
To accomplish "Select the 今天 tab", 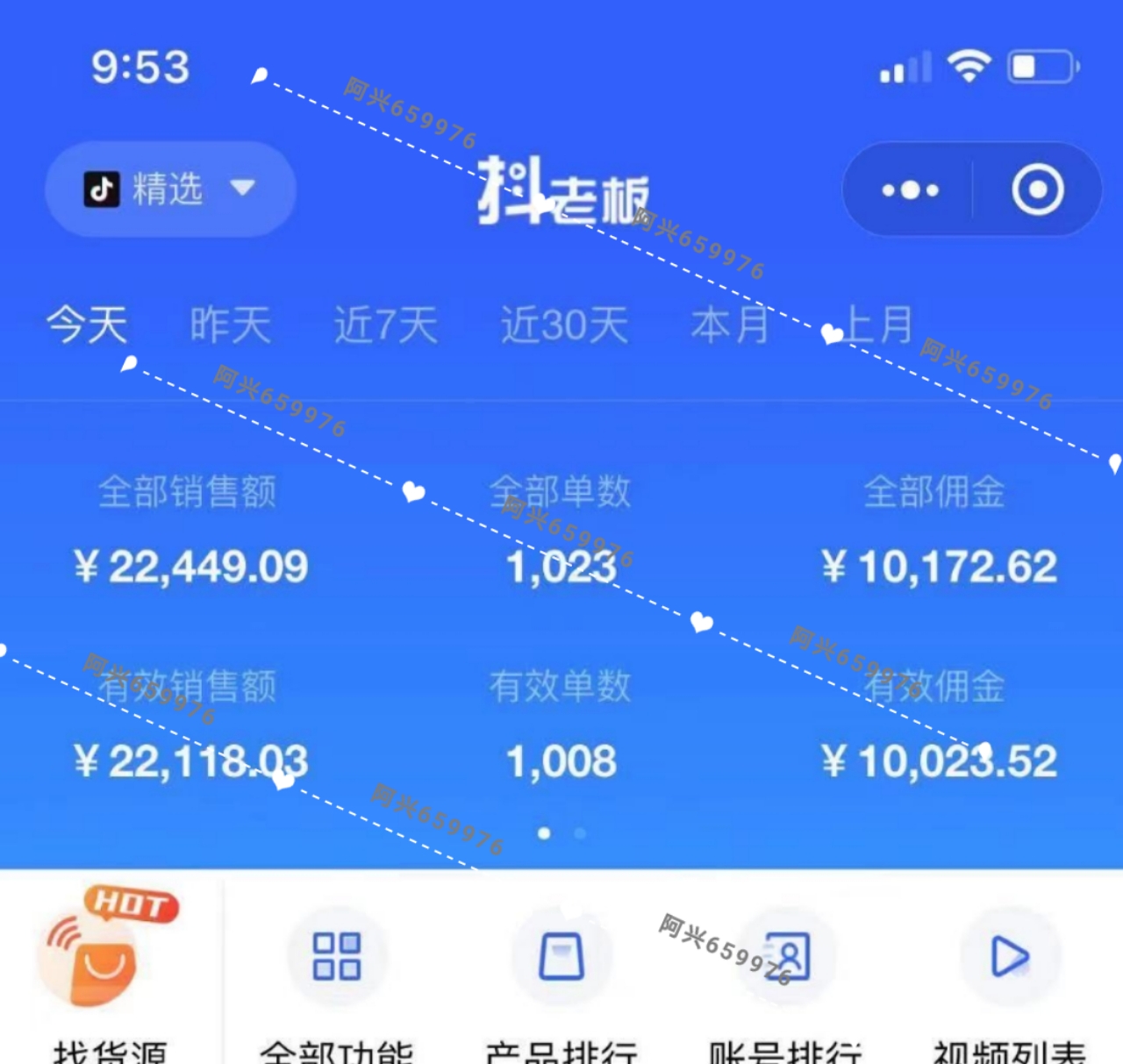I will 87,325.
